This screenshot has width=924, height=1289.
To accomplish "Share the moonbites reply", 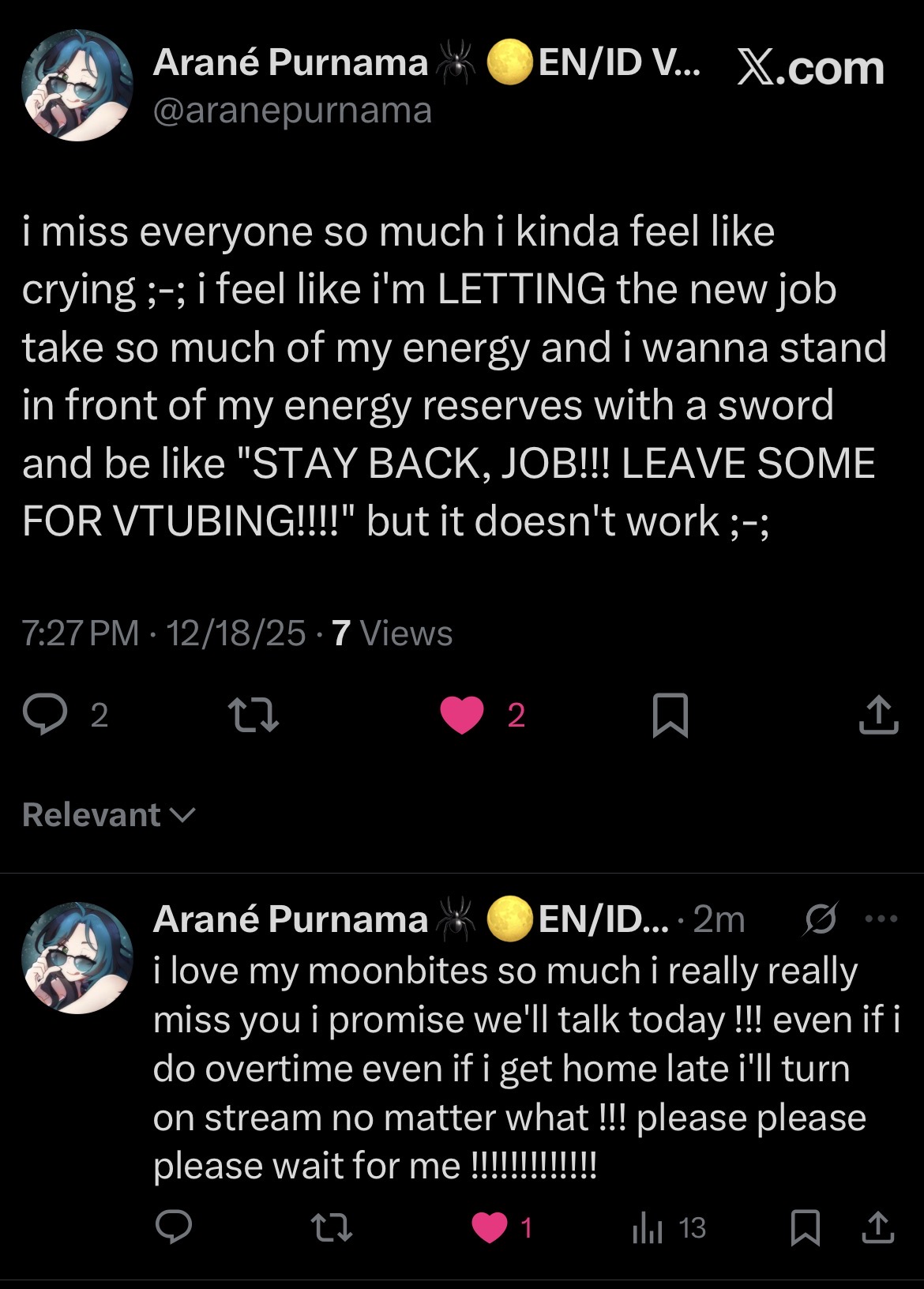I will pyautogui.click(x=878, y=1227).
